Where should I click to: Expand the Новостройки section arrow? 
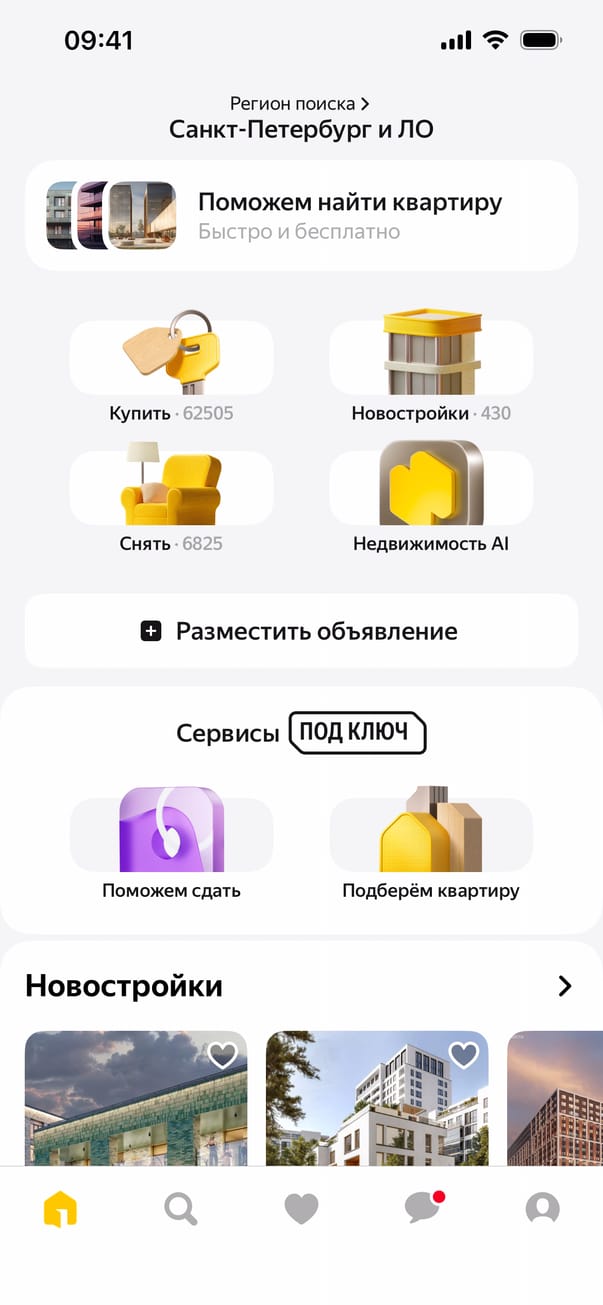point(565,986)
